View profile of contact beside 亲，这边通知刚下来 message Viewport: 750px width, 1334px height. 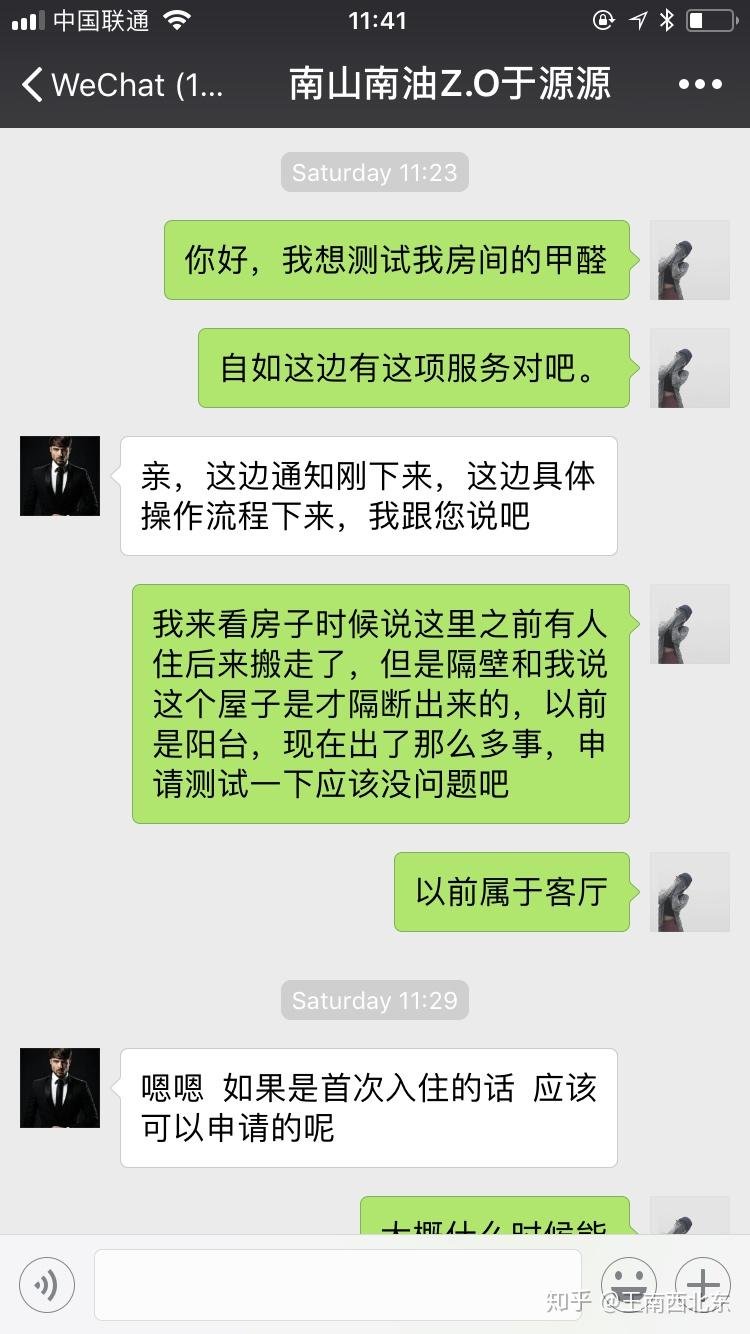[x=60, y=476]
